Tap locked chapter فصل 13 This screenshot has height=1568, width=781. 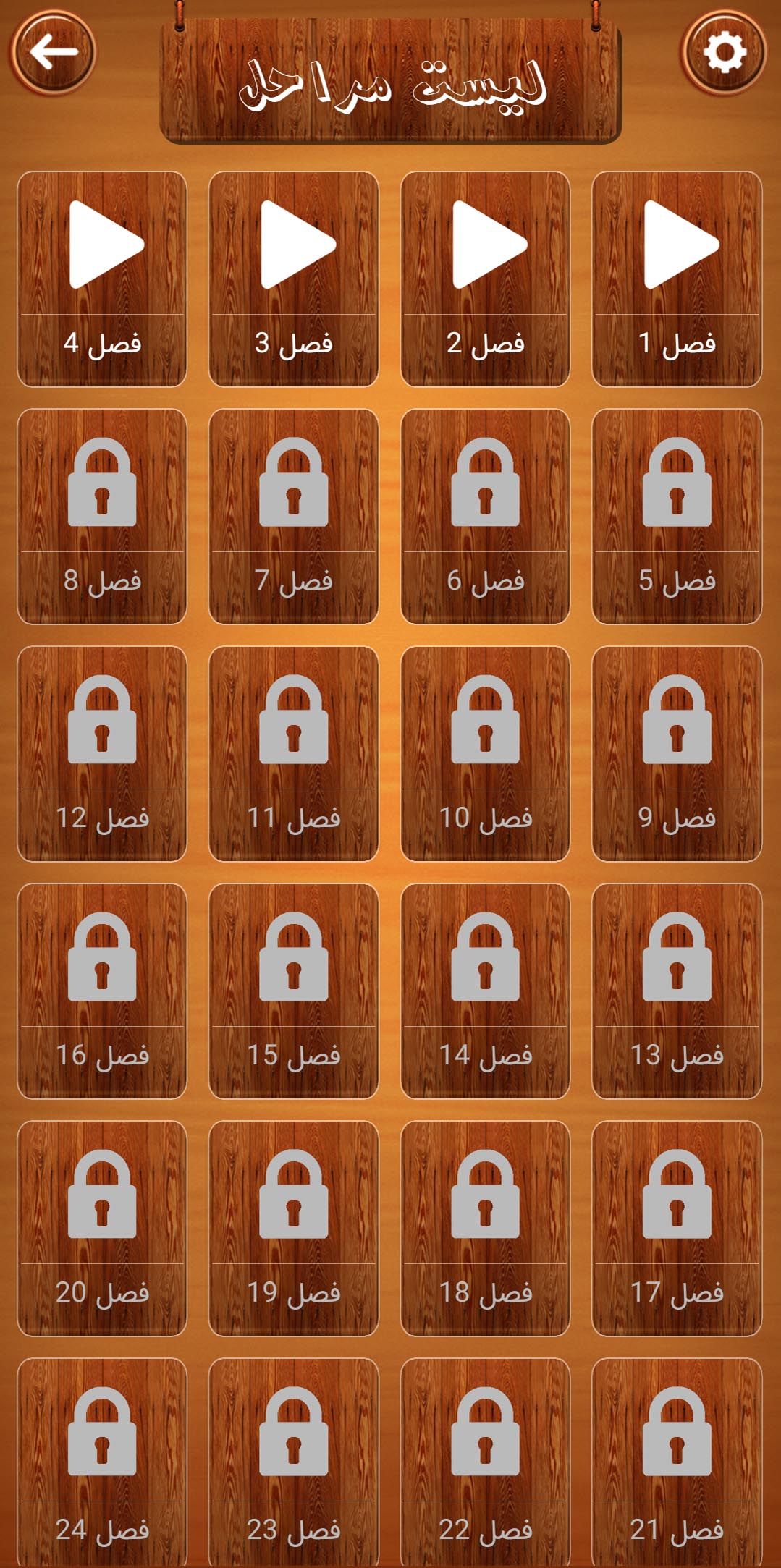(677, 991)
